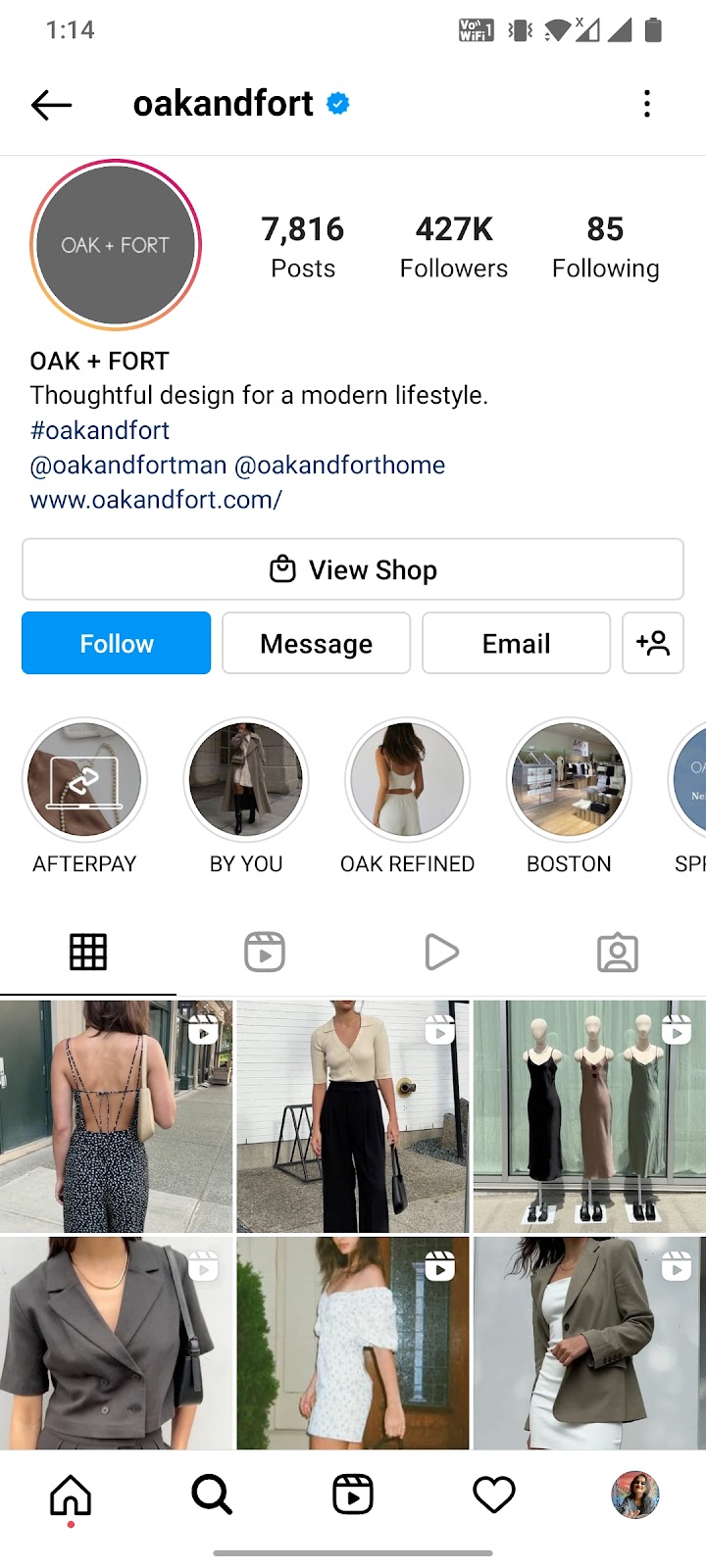
Task: Switch to the tagged photos tab
Action: point(618,952)
